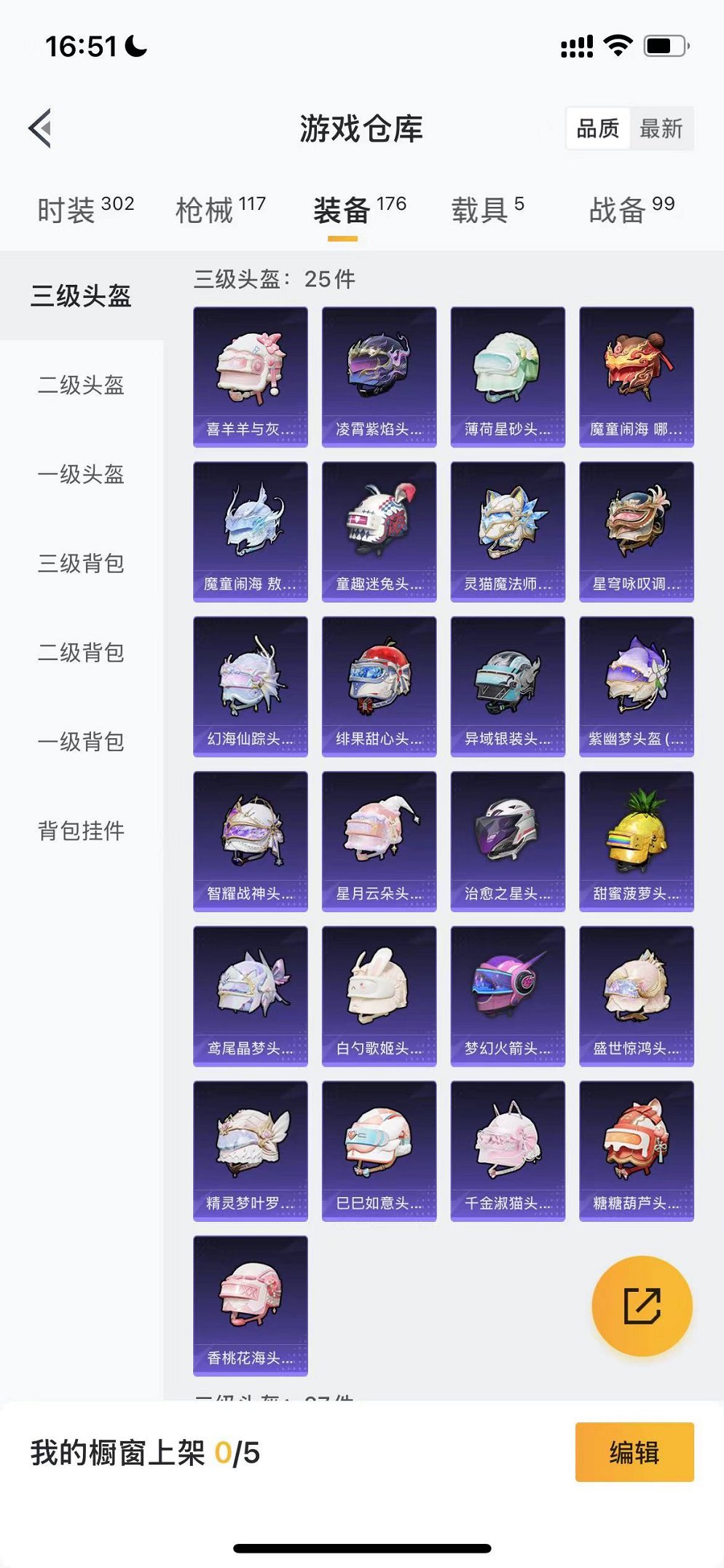The image size is (724, 1568).
Task: Sort by 品质
Action: point(598,129)
